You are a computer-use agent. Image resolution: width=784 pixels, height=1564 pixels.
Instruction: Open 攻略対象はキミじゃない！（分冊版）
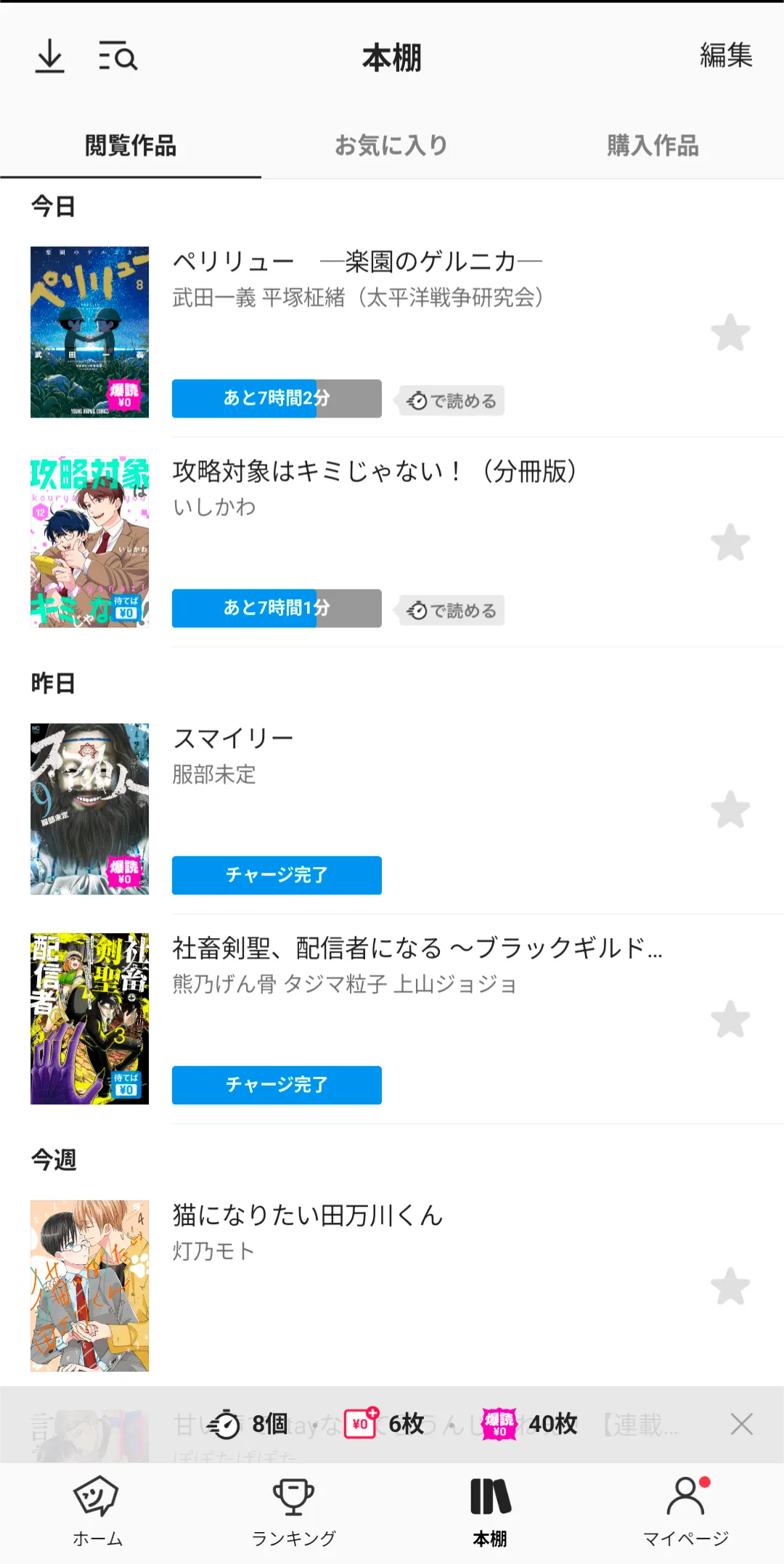pyautogui.click(x=375, y=471)
